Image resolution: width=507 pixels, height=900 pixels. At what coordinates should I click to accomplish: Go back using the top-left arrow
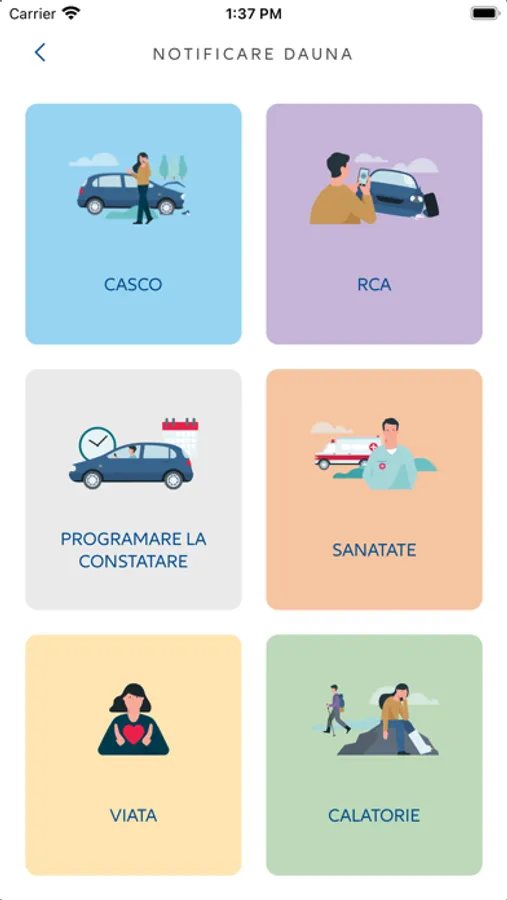(40, 53)
